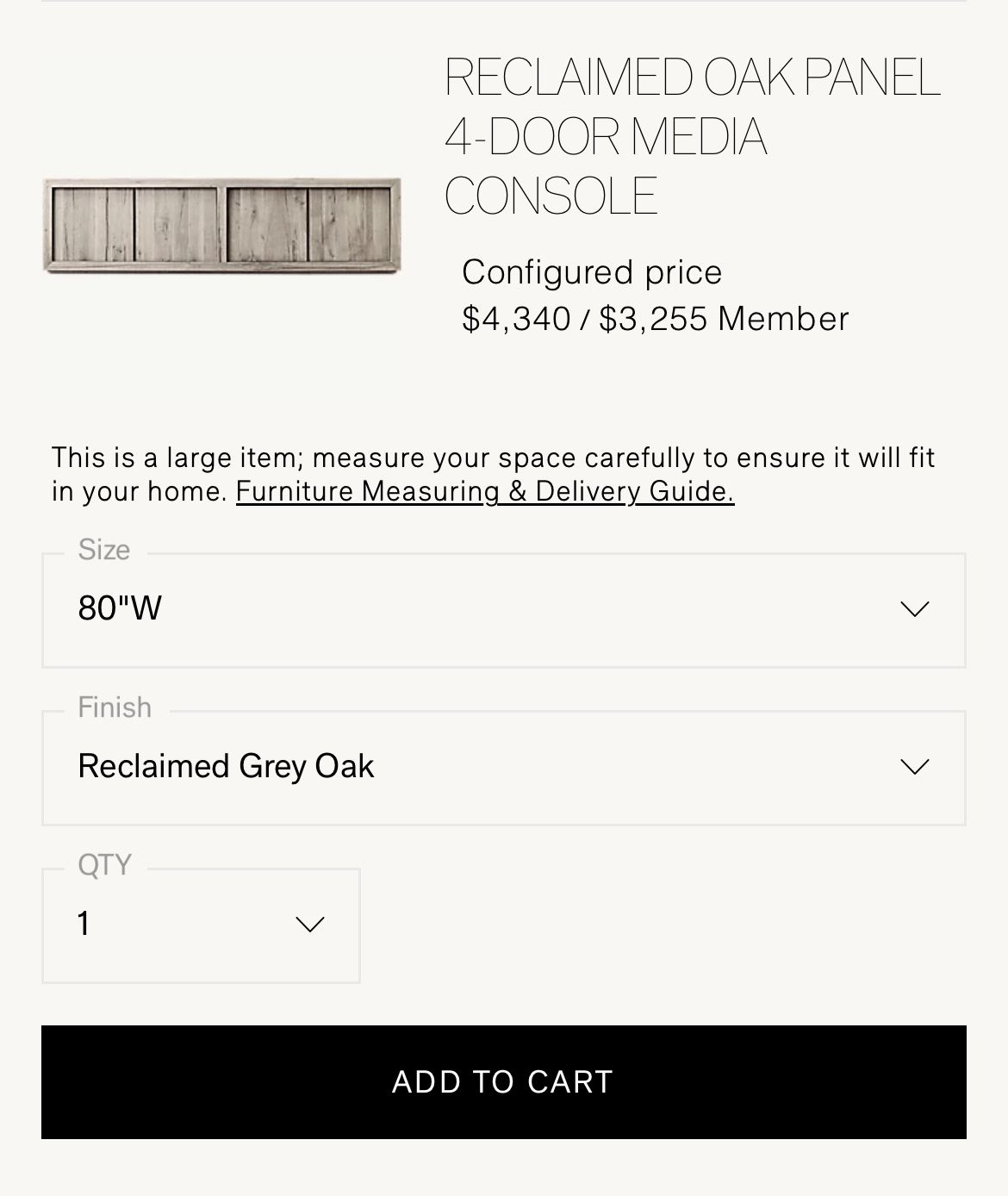Click the Finish field label
This screenshot has height=1196, width=1008.
coord(114,707)
